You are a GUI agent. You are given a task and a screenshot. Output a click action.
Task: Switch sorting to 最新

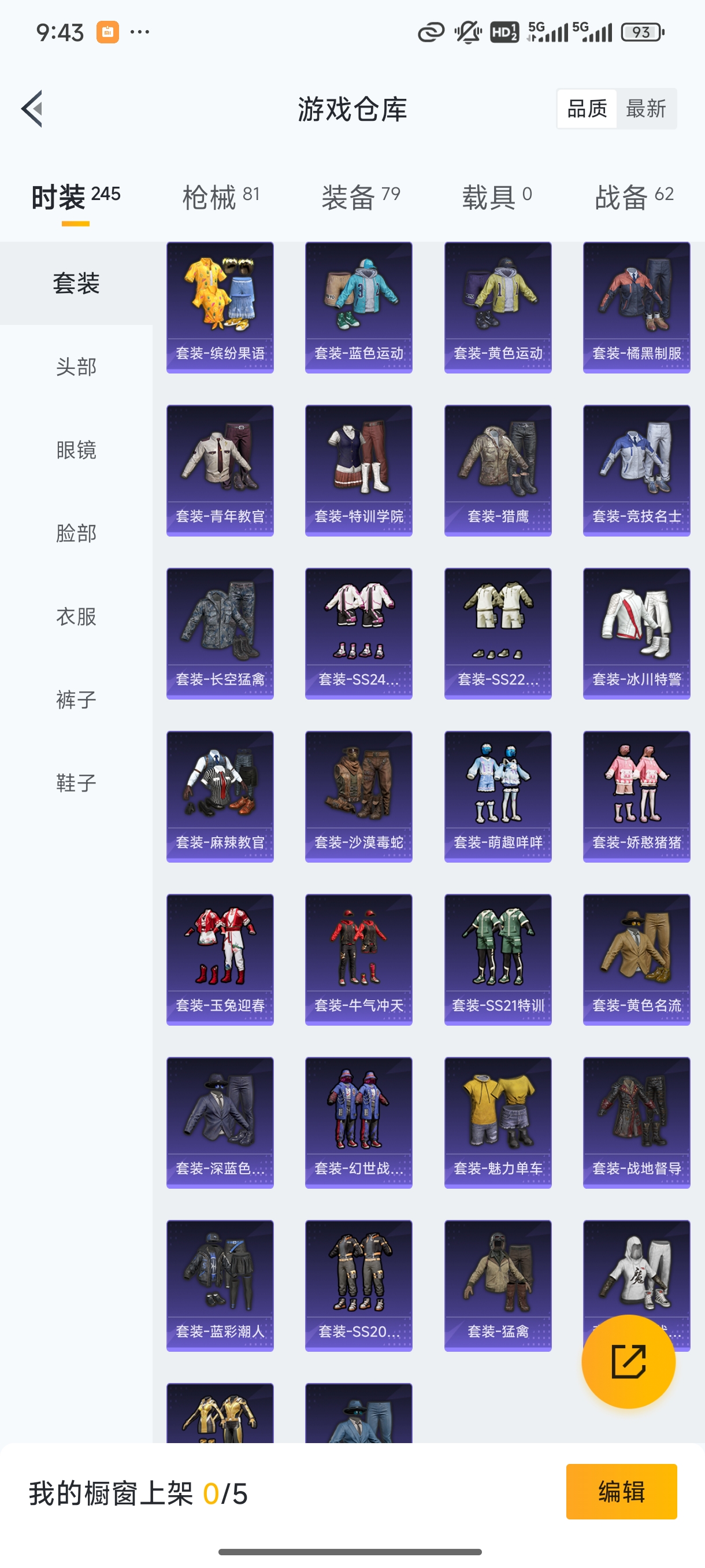click(647, 108)
